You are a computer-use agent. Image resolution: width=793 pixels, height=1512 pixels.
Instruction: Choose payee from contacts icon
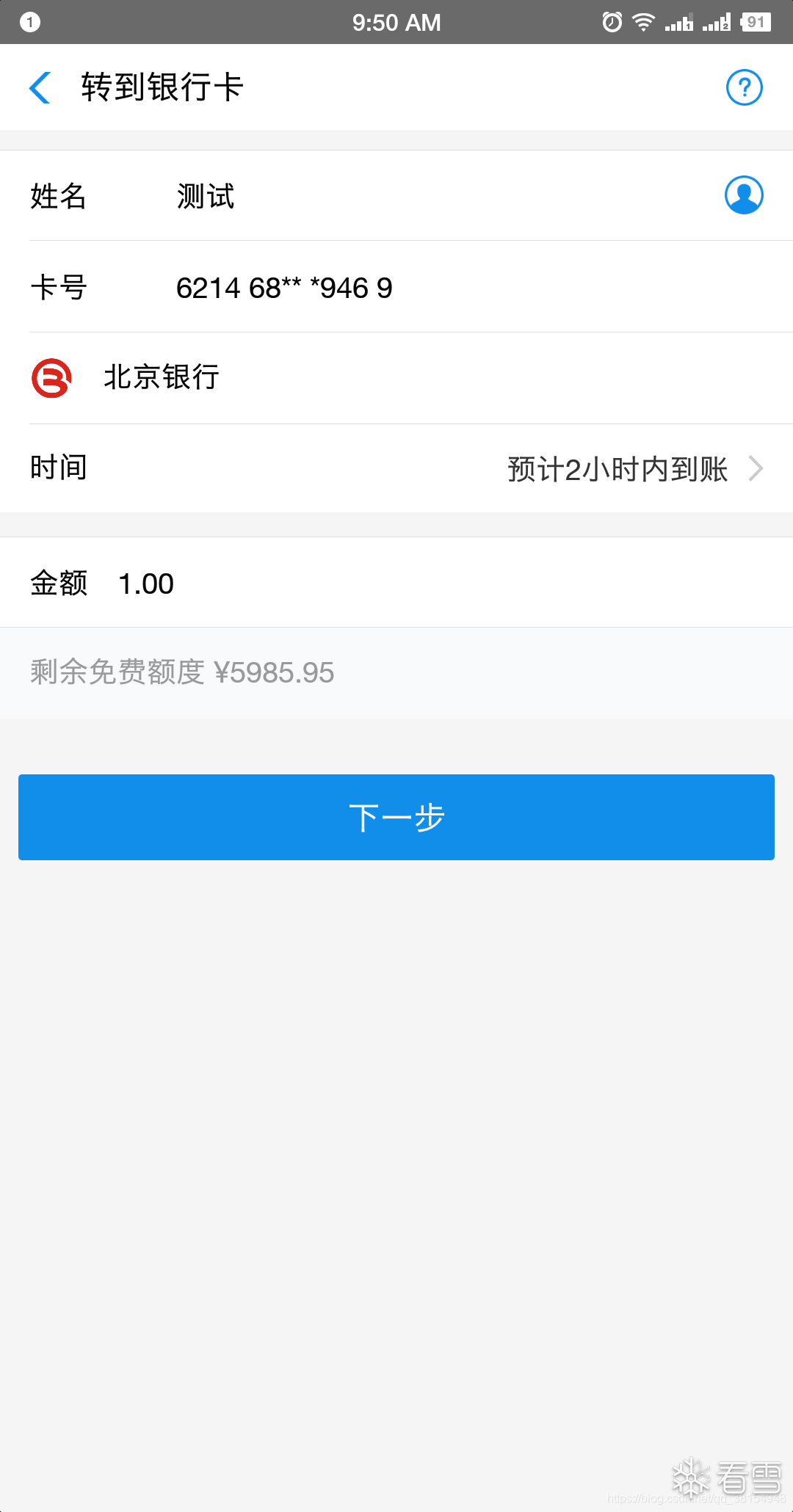(744, 195)
